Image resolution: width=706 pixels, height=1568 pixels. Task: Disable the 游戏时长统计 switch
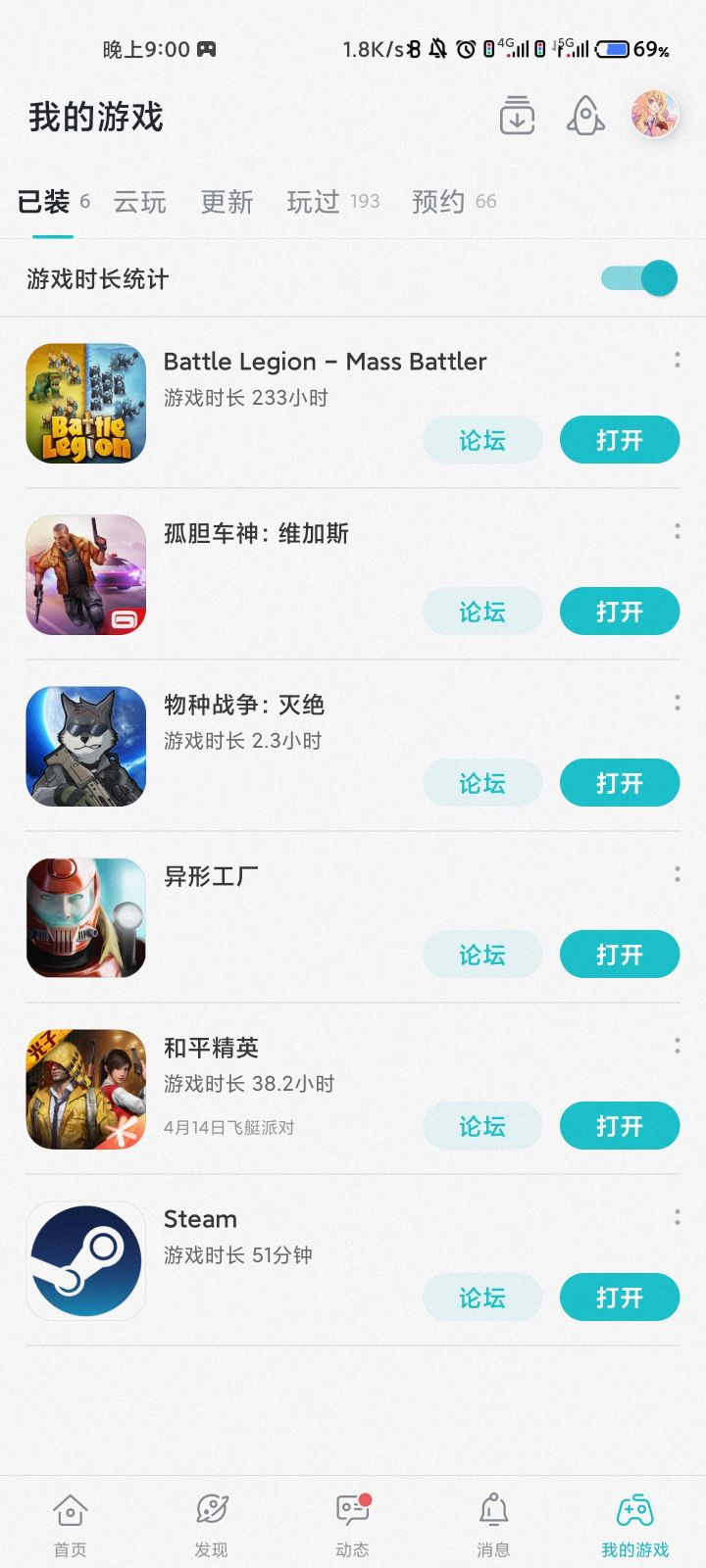639,278
